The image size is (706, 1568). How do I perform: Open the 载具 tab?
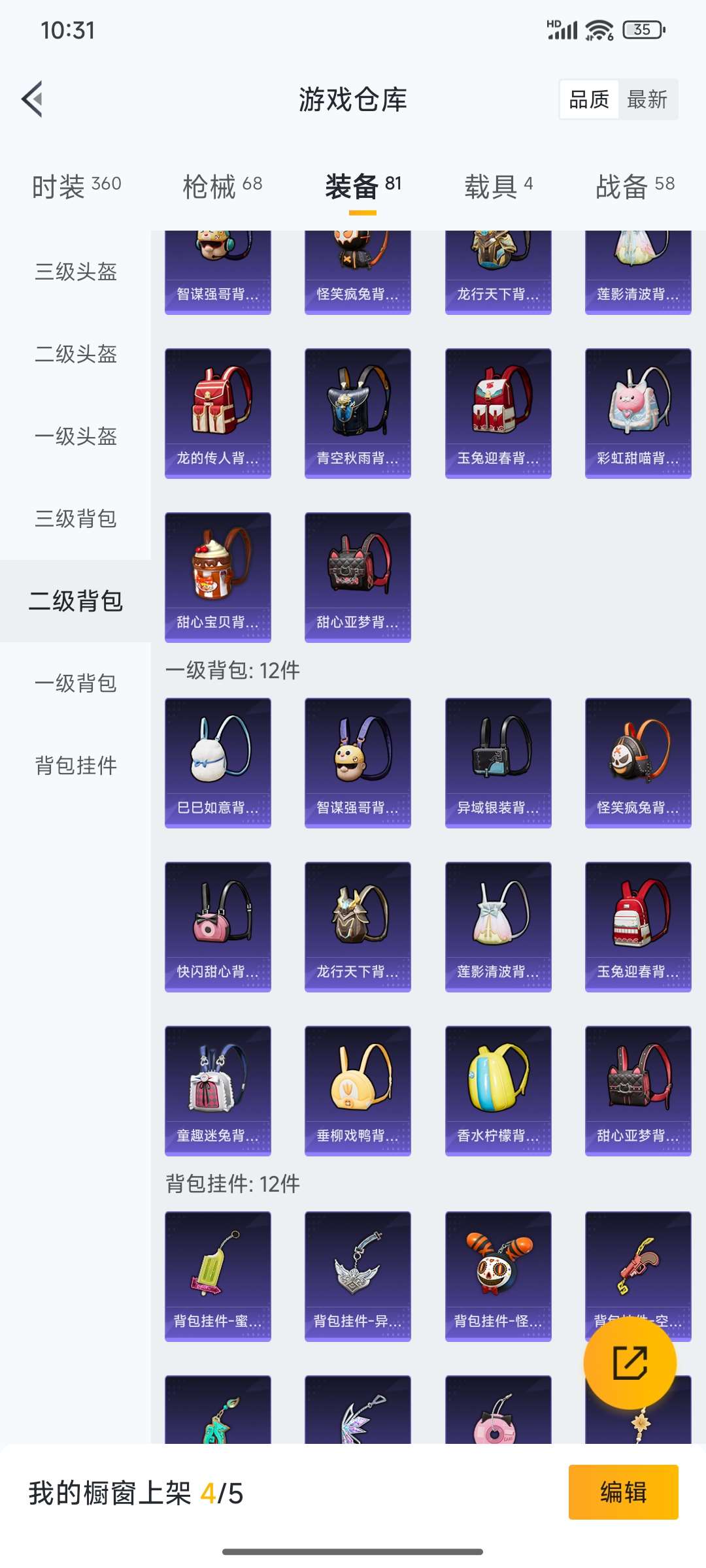[498, 187]
